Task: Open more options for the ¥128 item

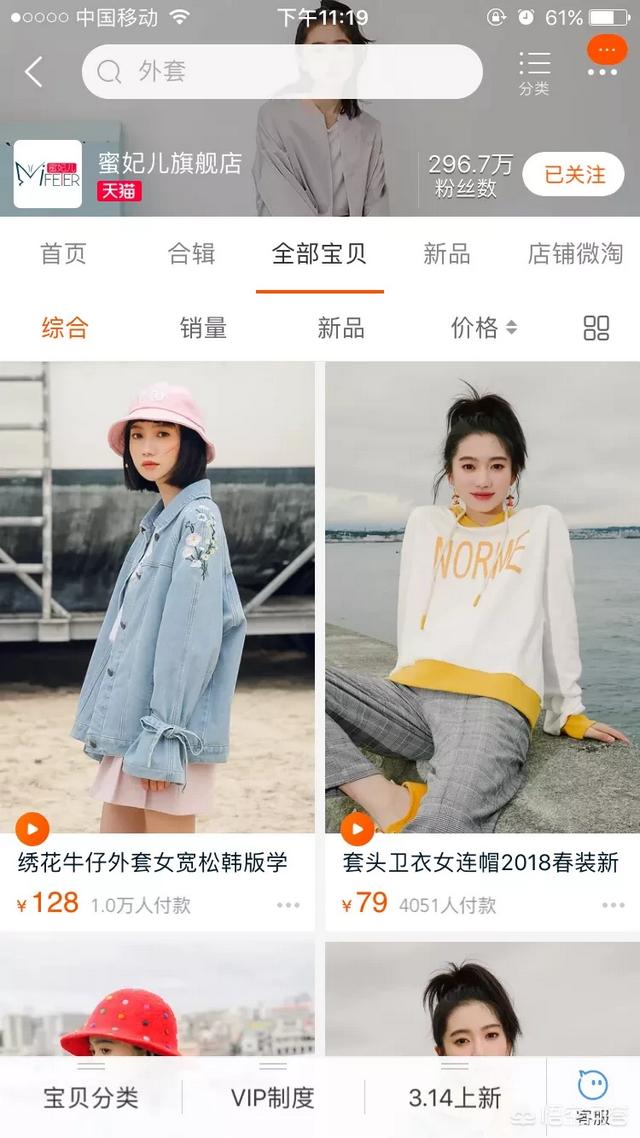Action: pos(288,905)
